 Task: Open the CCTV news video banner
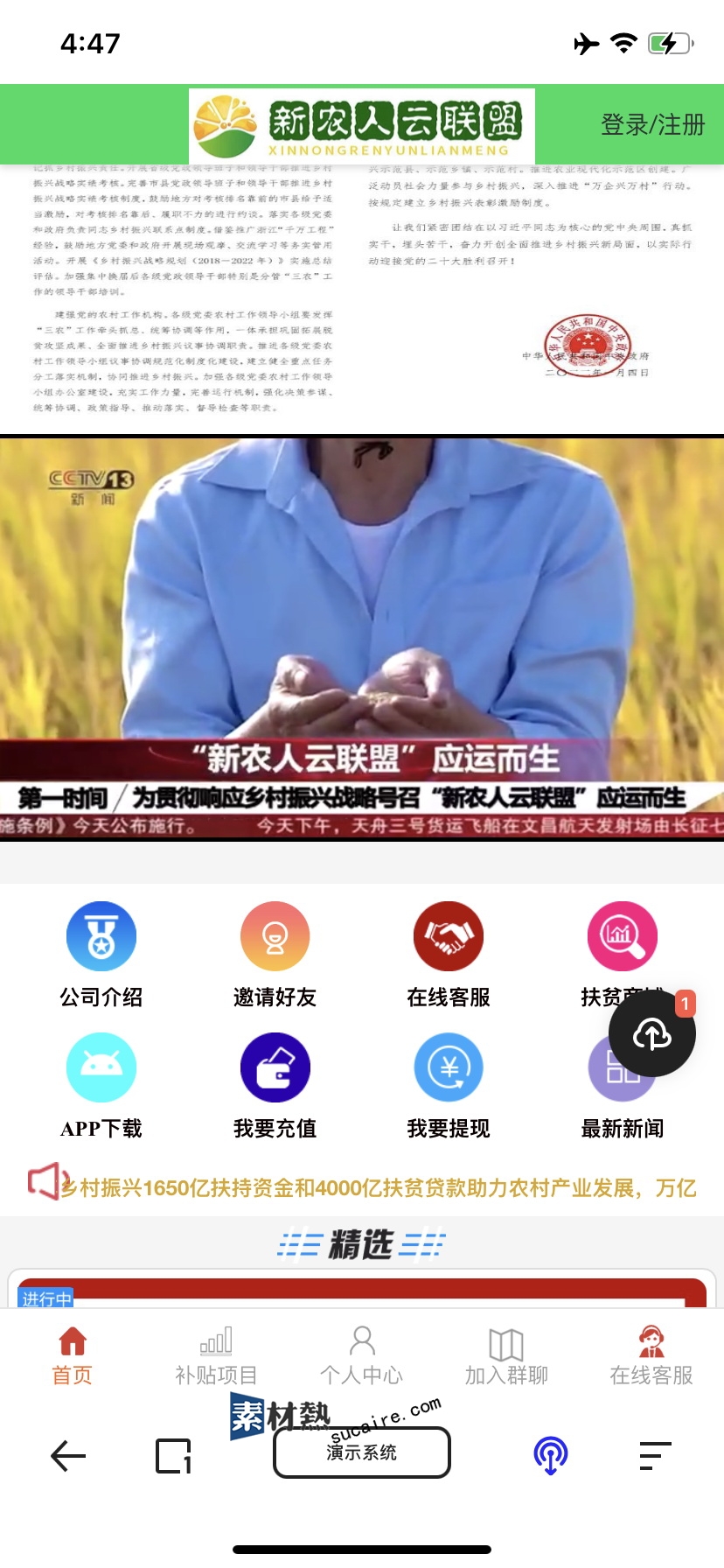pyautogui.click(x=362, y=639)
